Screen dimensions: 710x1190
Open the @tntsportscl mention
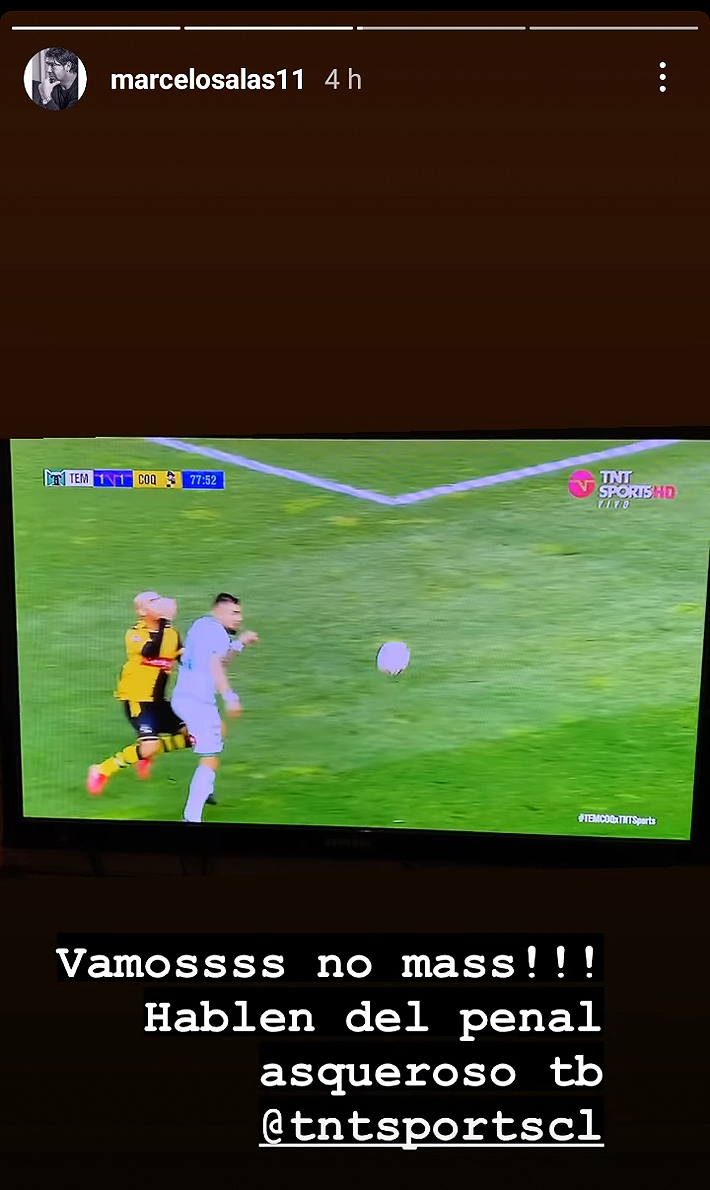[x=431, y=1126]
